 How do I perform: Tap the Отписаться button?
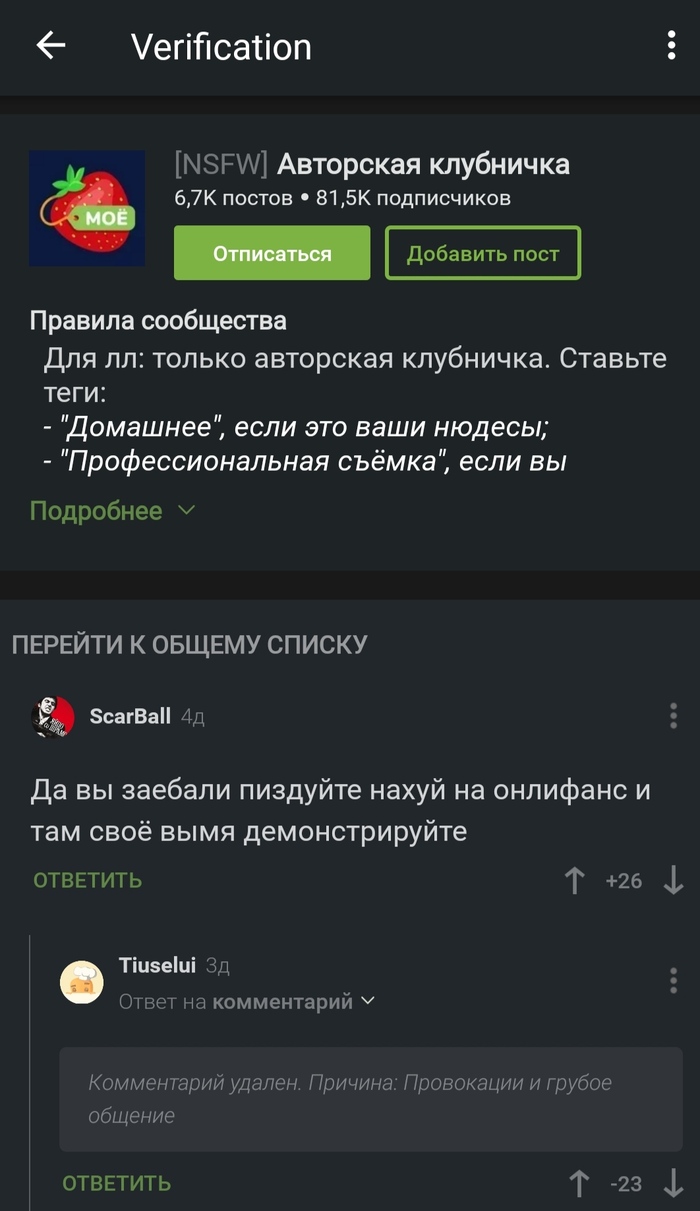(272, 253)
